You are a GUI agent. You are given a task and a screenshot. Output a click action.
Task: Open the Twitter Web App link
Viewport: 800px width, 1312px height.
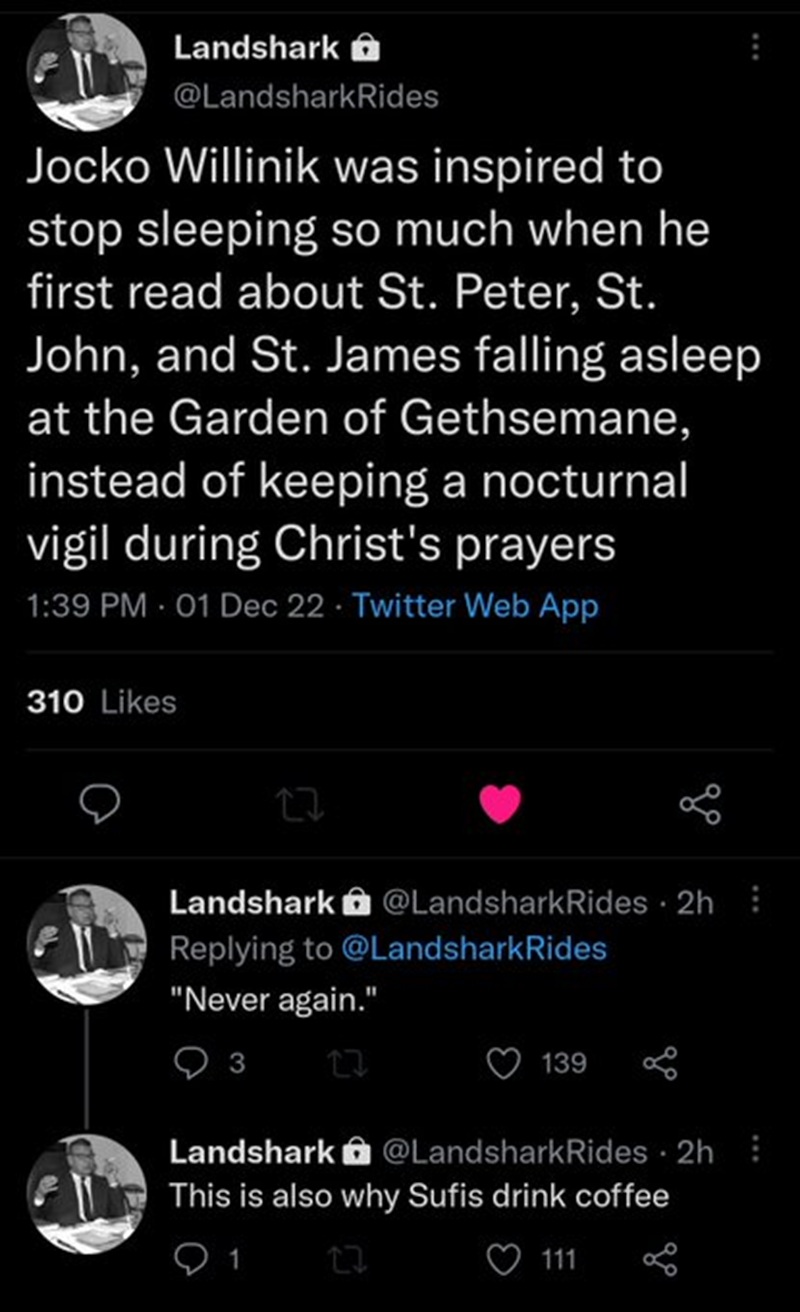click(476, 605)
